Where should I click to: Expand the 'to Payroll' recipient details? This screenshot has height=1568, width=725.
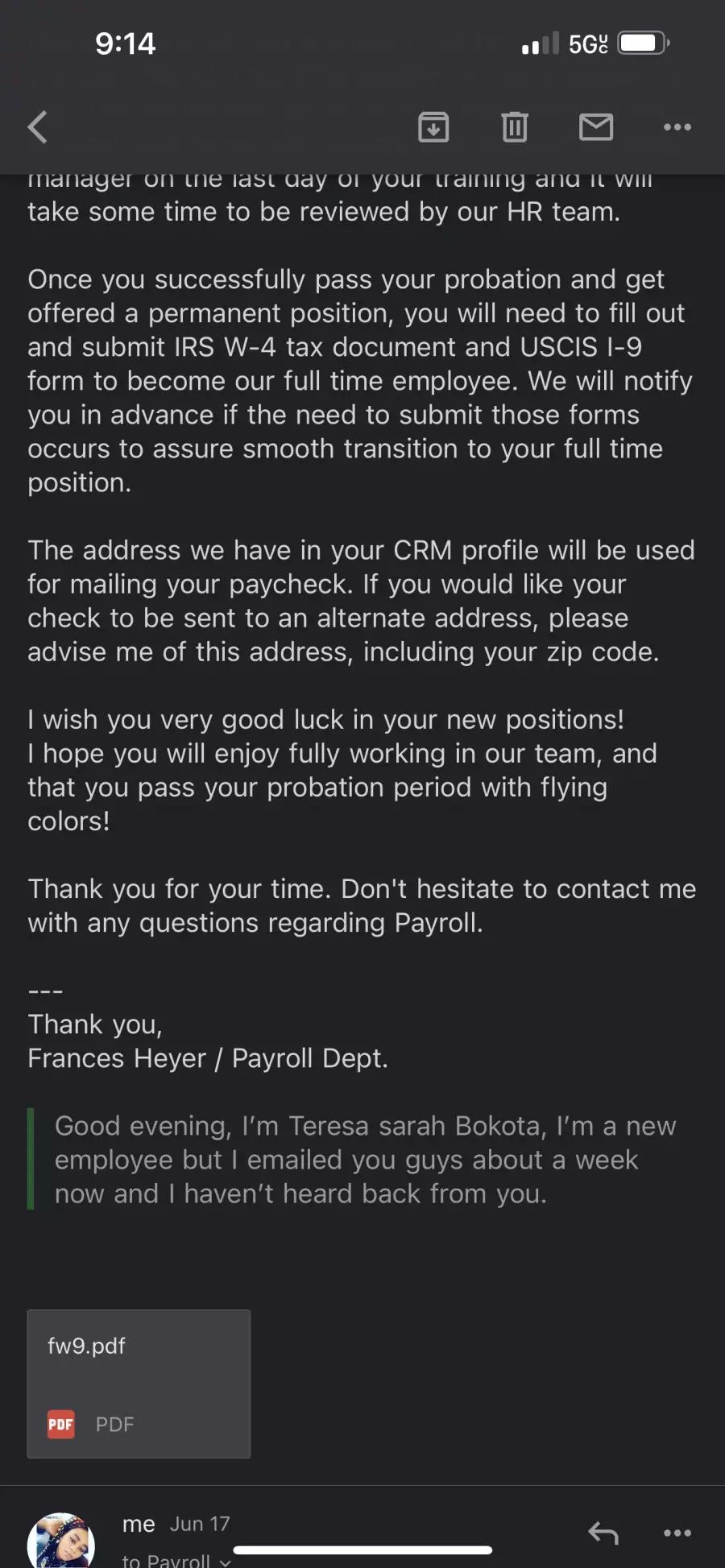pos(176,1560)
